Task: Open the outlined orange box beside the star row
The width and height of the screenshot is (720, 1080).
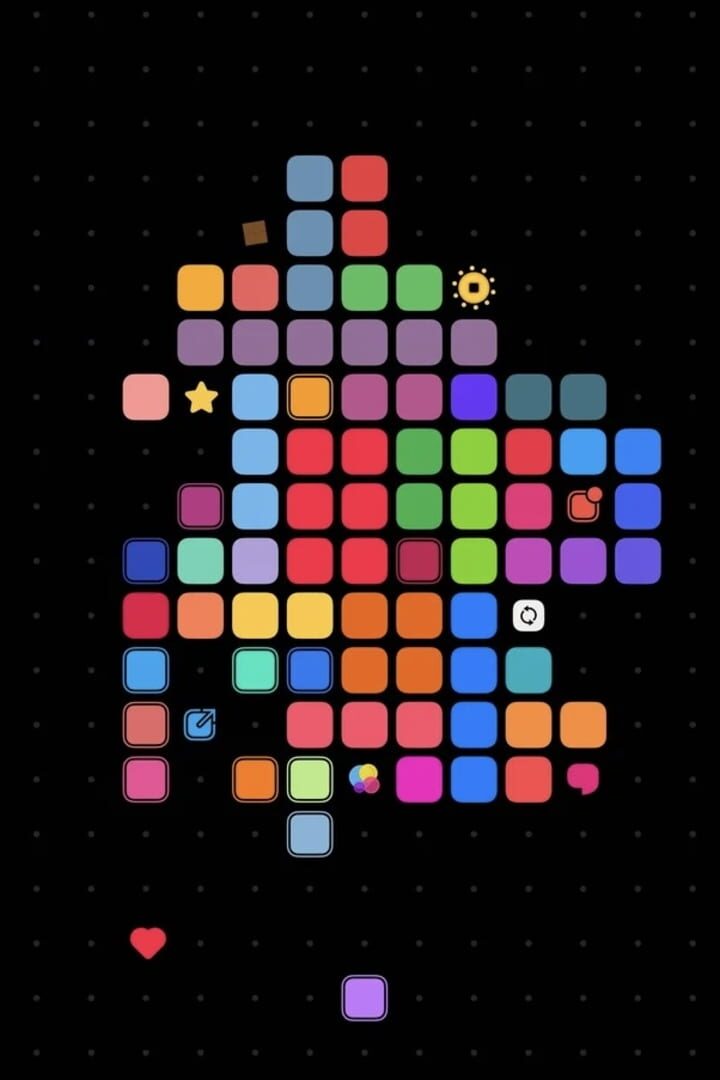Action: pyautogui.click(x=310, y=397)
